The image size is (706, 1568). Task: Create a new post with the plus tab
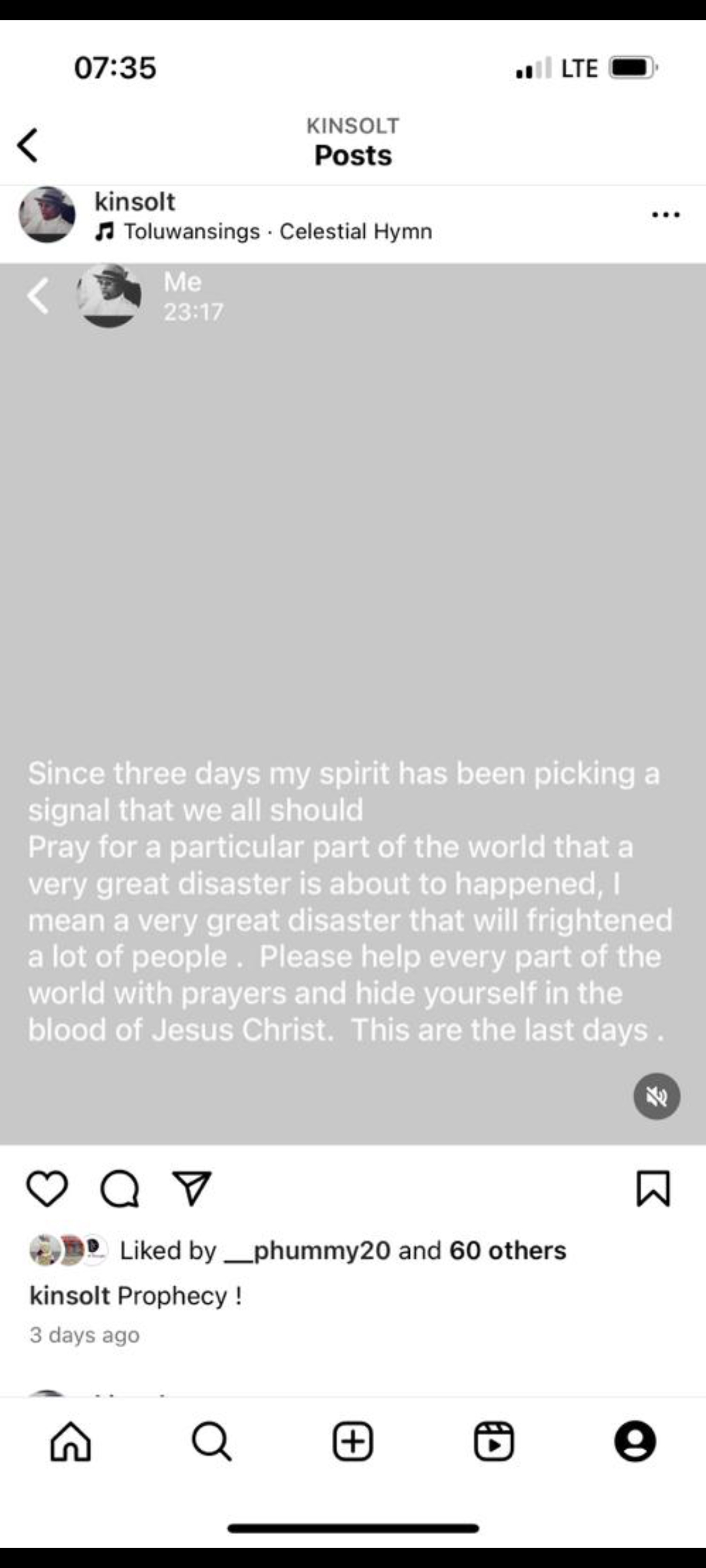353,1441
